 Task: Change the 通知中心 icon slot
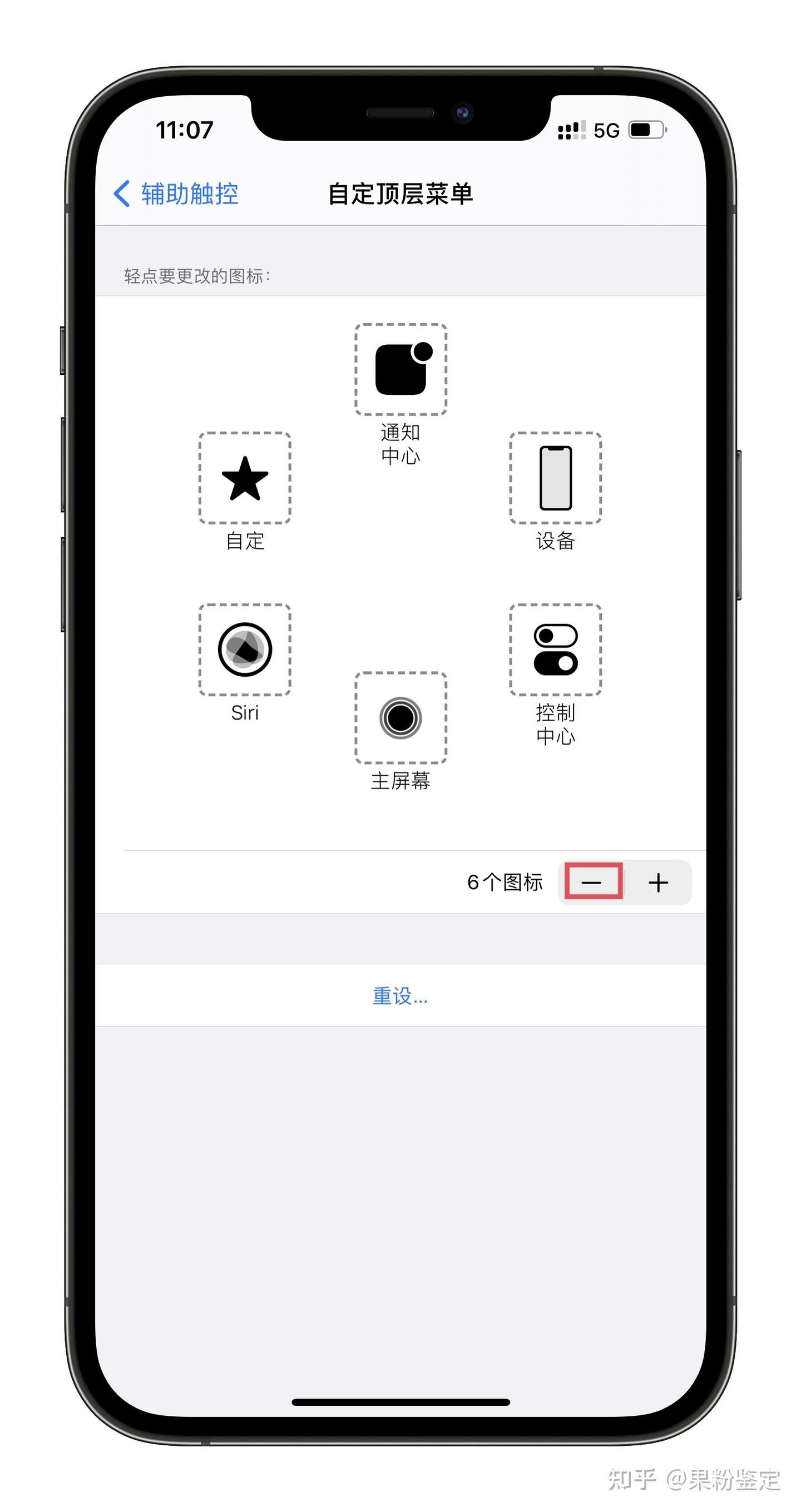click(x=400, y=370)
